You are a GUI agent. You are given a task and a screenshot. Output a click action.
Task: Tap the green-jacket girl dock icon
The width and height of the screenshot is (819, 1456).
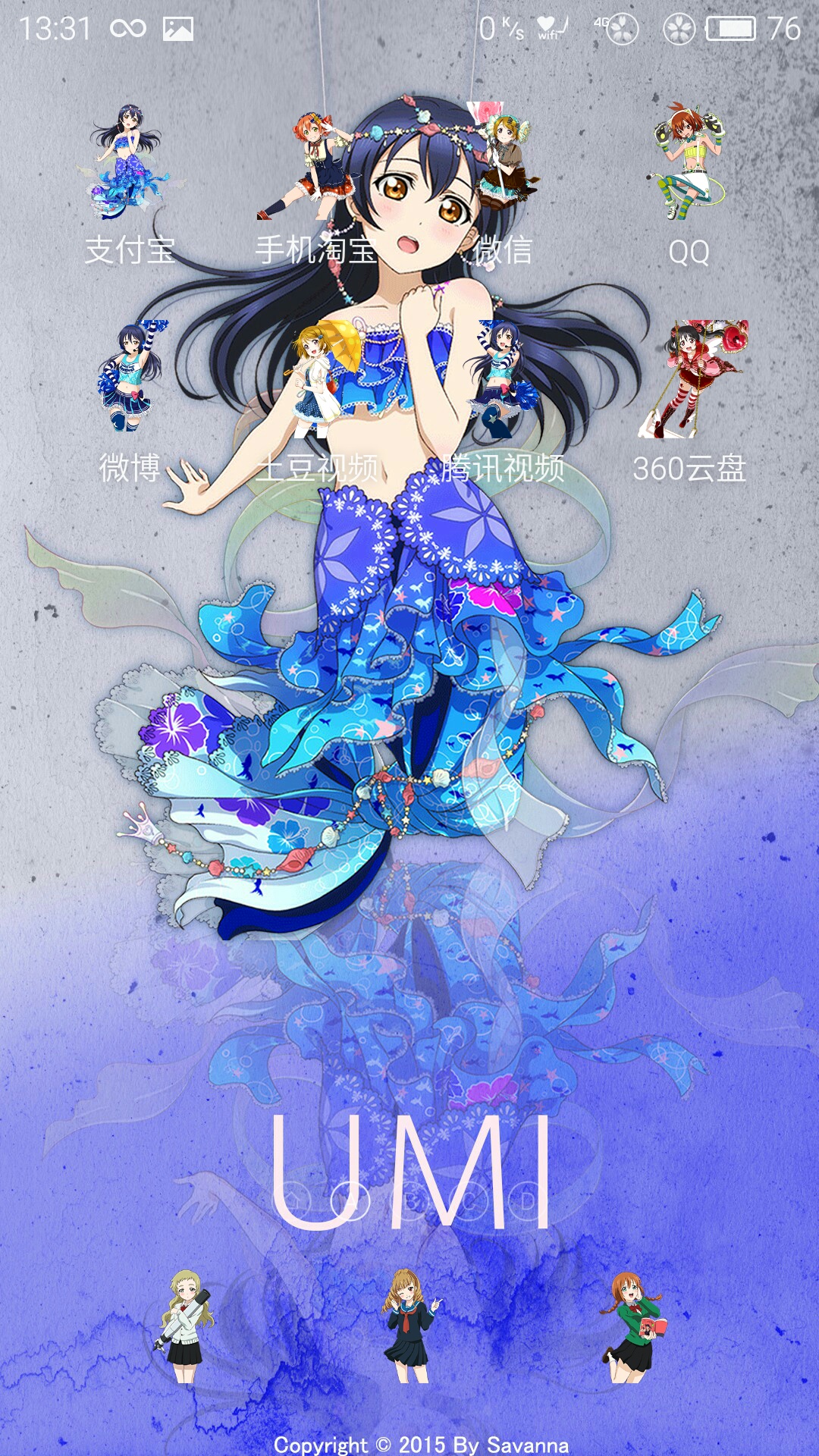click(x=634, y=1326)
